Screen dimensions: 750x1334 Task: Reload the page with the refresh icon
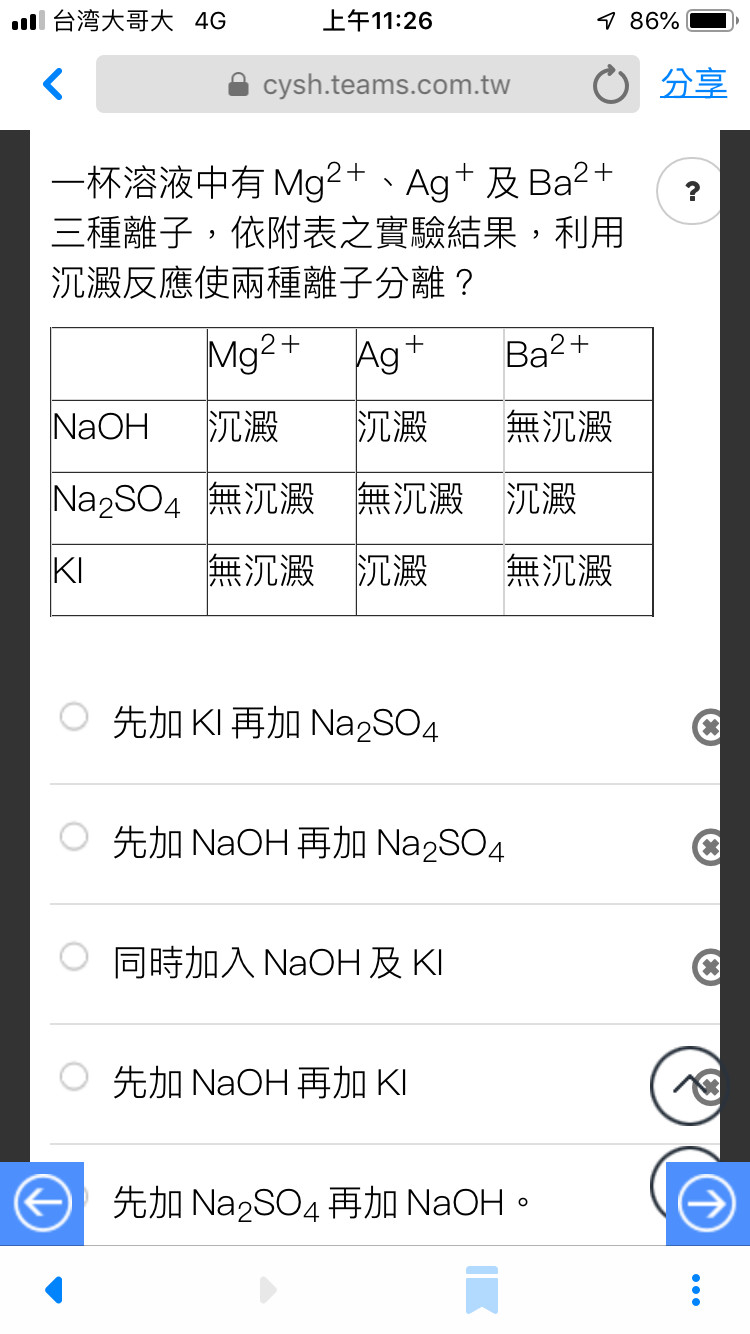pyautogui.click(x=611, y=86)
